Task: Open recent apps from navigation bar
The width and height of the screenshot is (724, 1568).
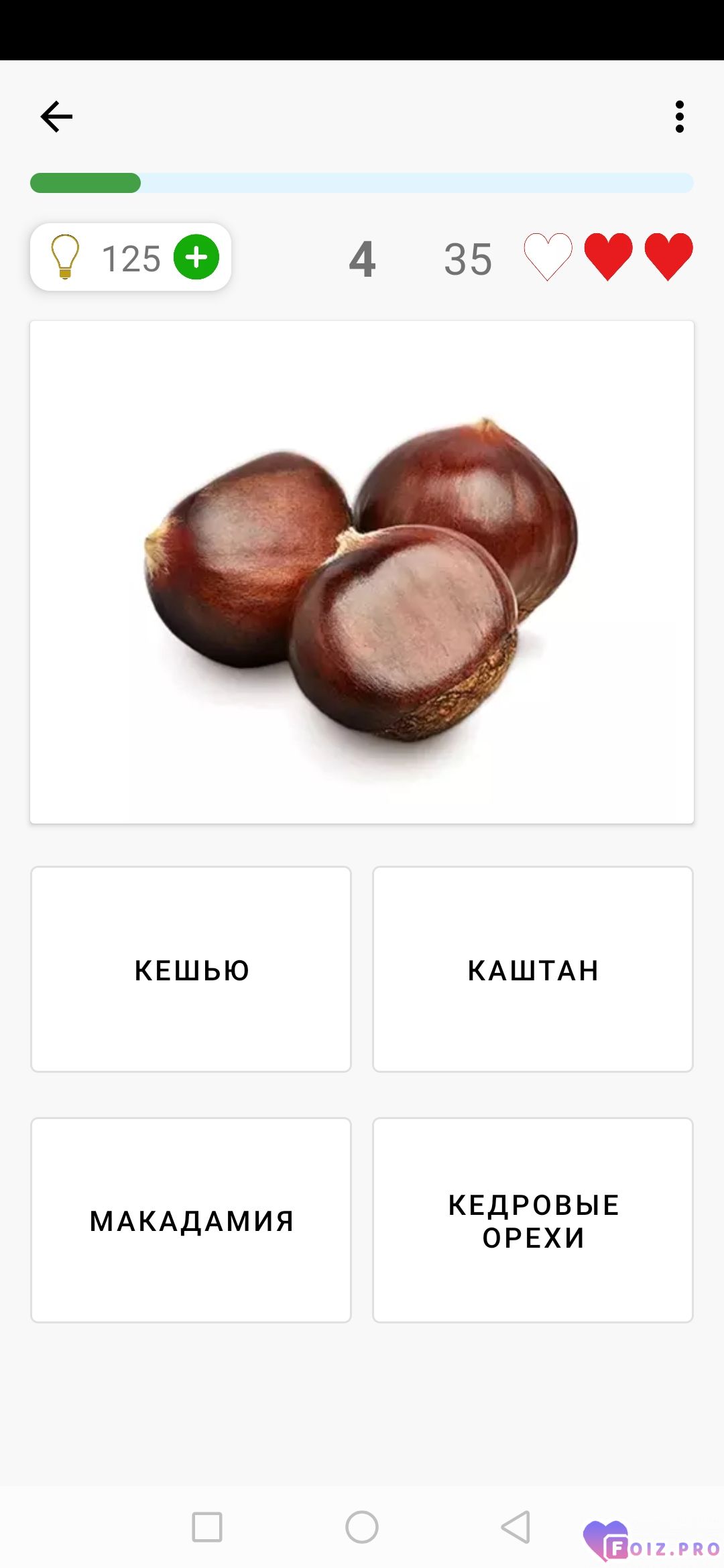Action: click(207, 1527)
